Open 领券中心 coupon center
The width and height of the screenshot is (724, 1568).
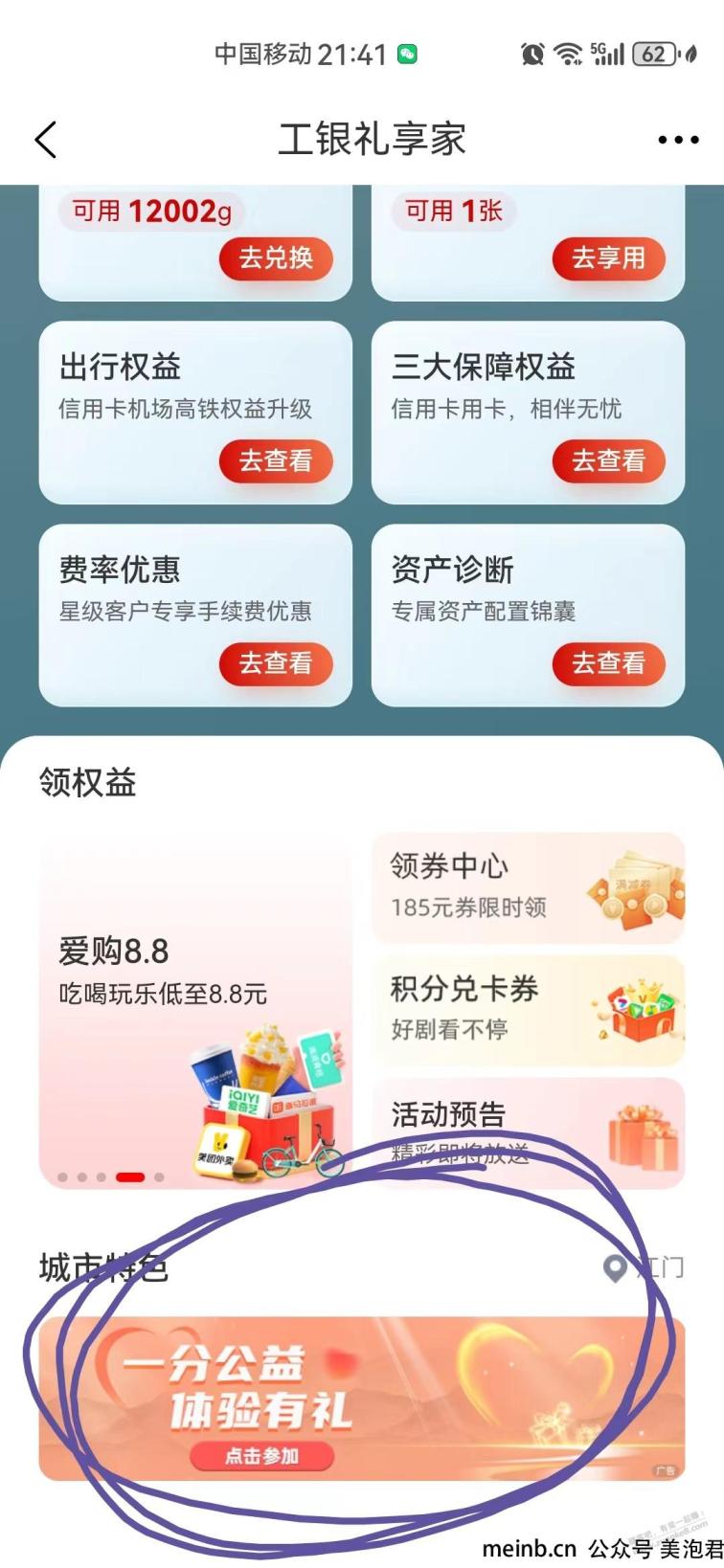(x=528, y=886)
